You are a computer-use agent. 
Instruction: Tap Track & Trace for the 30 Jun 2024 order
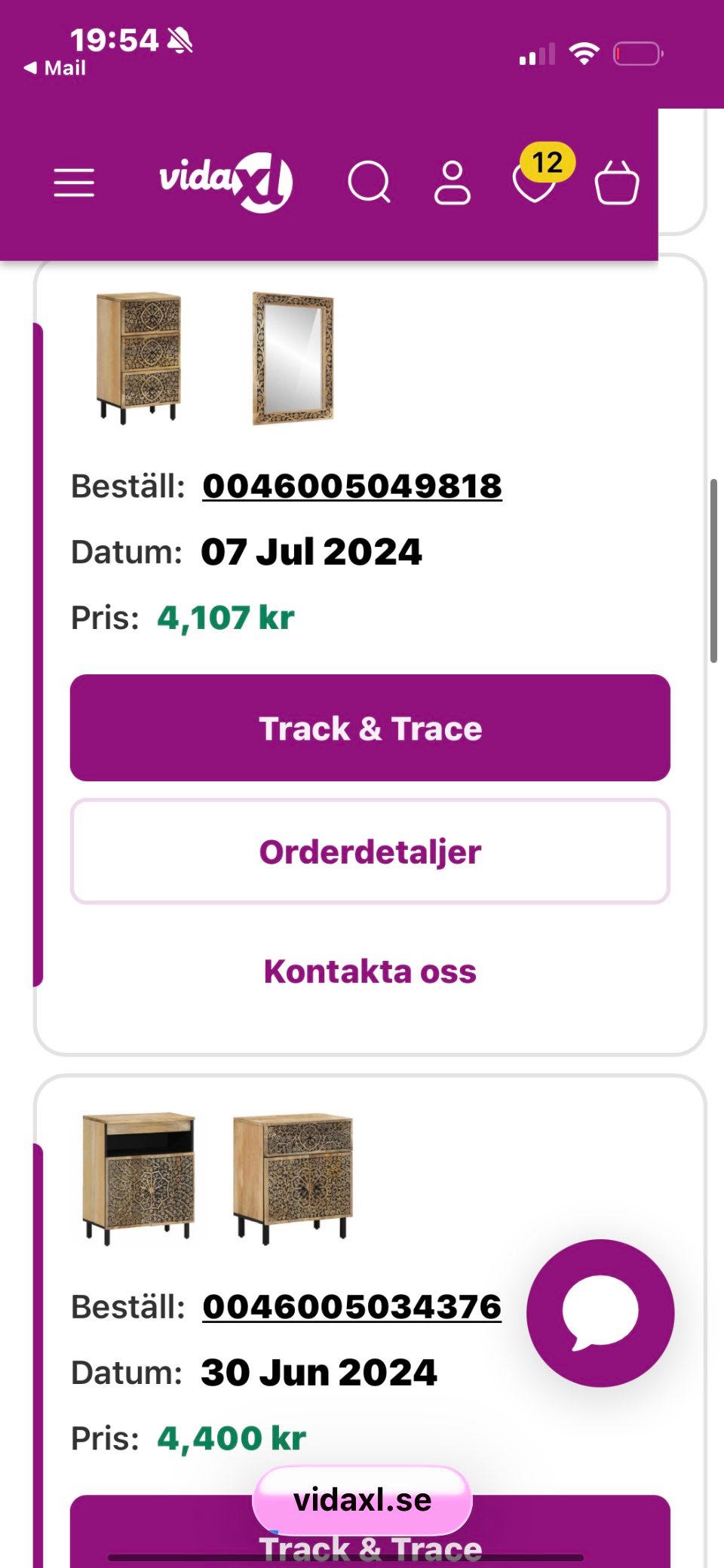pyautogui.click(x=370, y=1531)
